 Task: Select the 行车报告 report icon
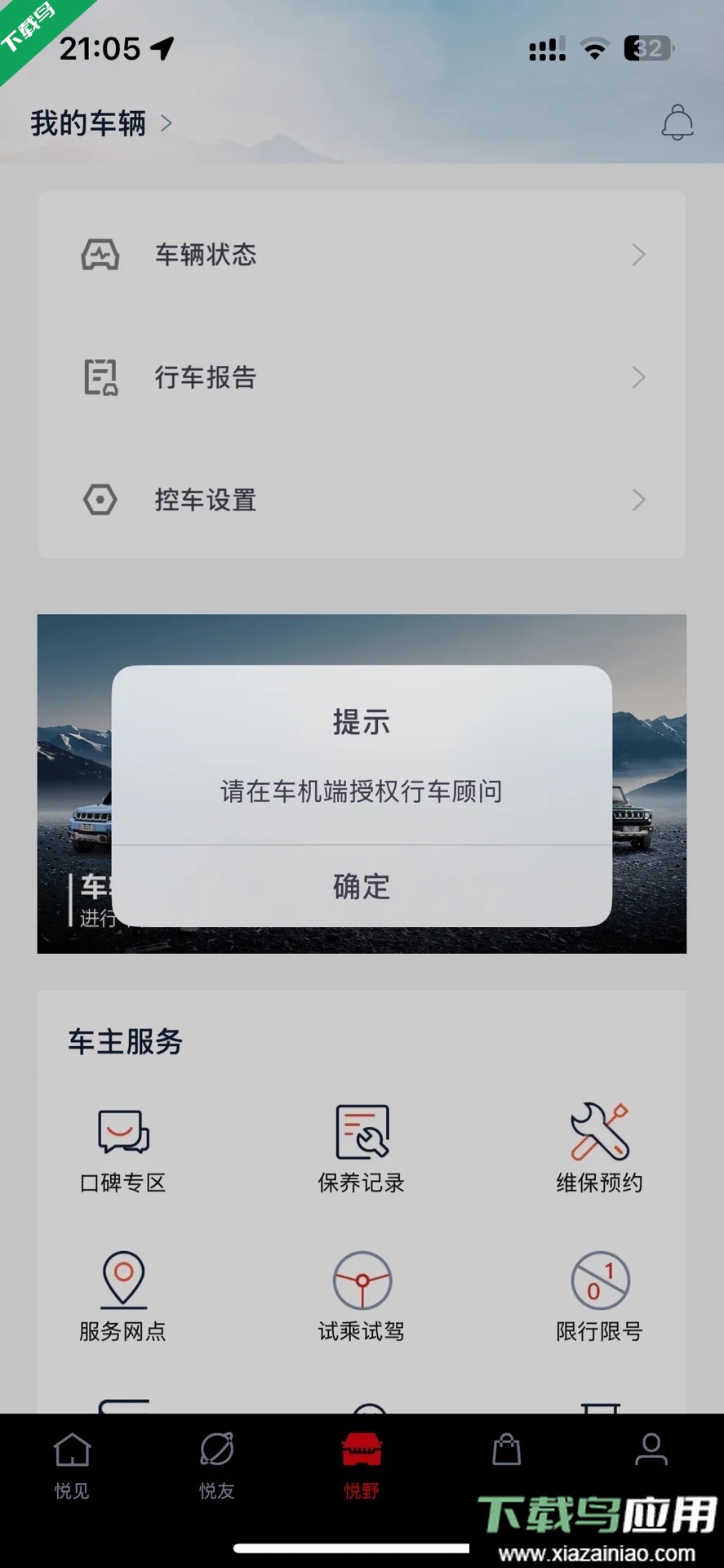click(x=100, y=376)
